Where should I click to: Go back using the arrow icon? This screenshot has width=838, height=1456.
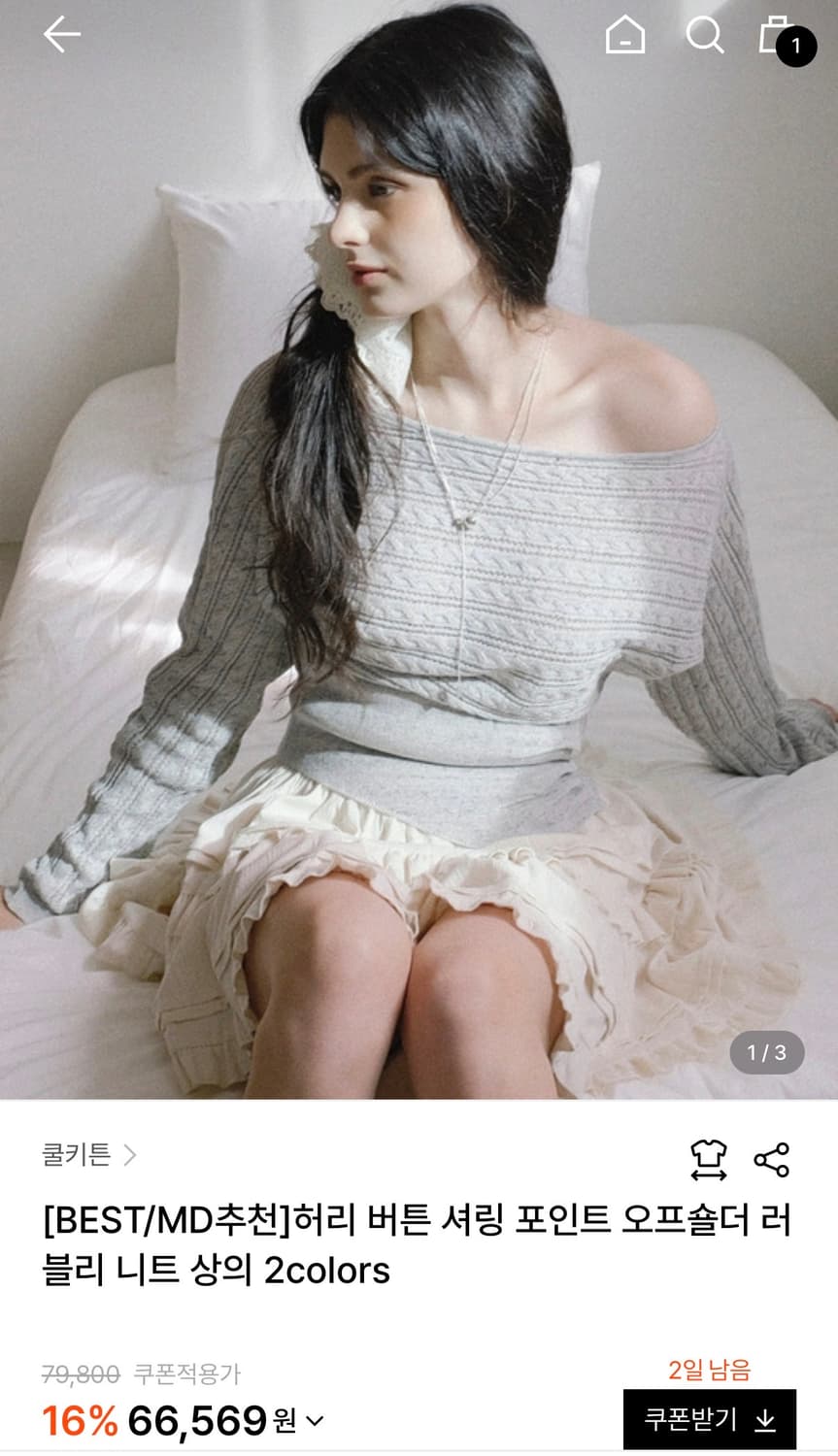point(62,35)
